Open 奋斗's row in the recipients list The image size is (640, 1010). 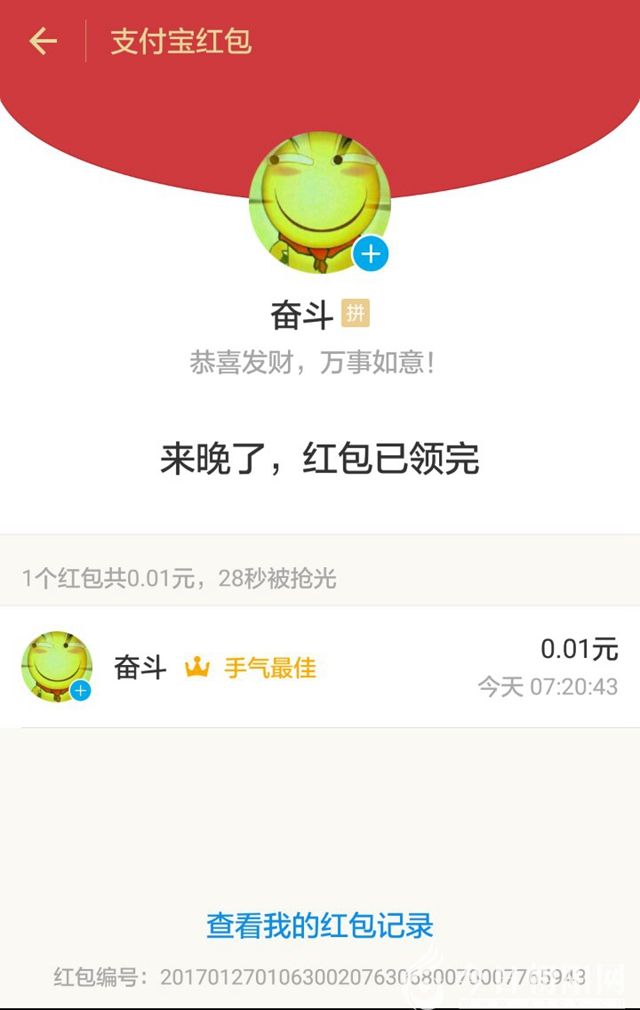320,666
